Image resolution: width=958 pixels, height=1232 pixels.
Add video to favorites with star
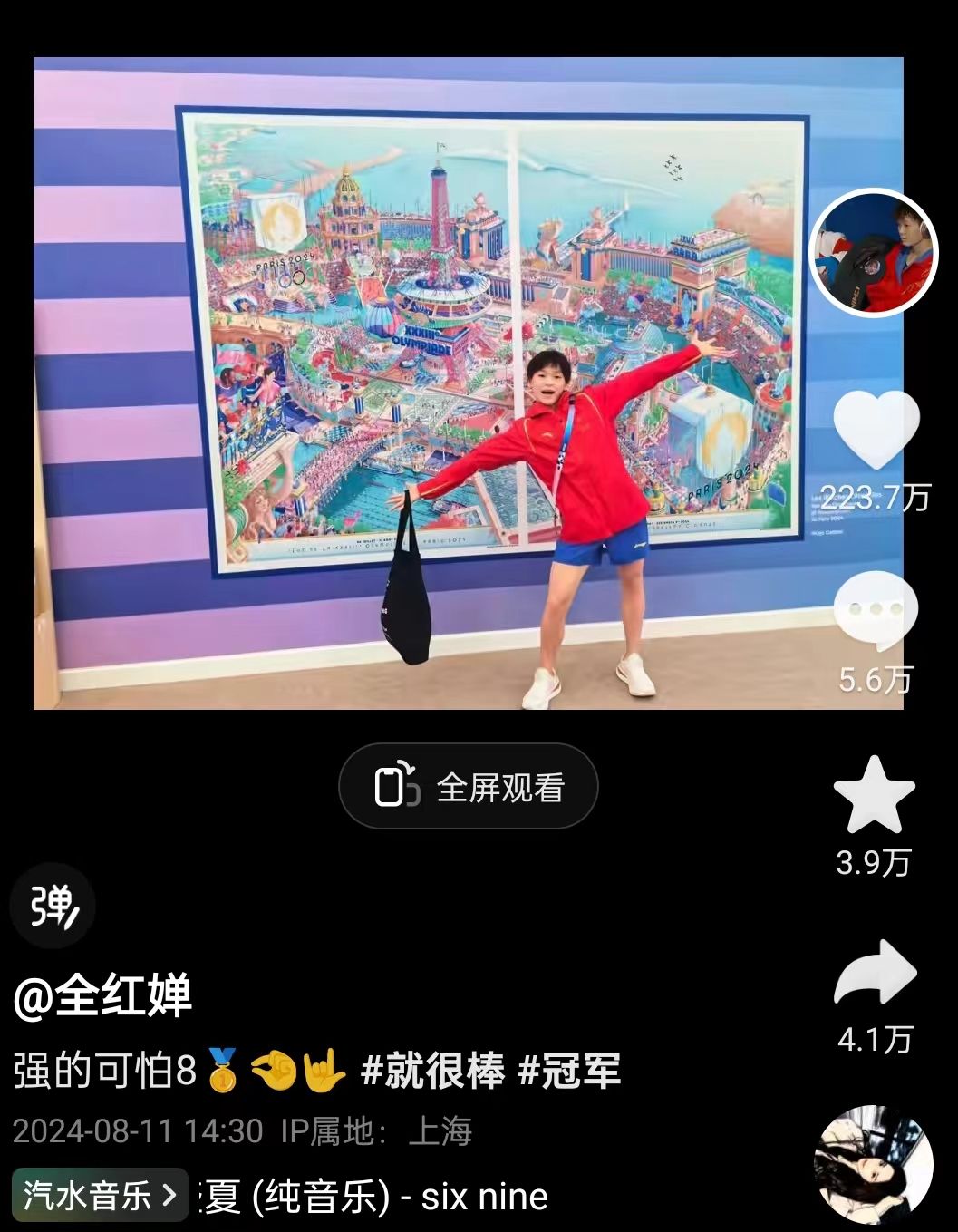tap(874, 795)
